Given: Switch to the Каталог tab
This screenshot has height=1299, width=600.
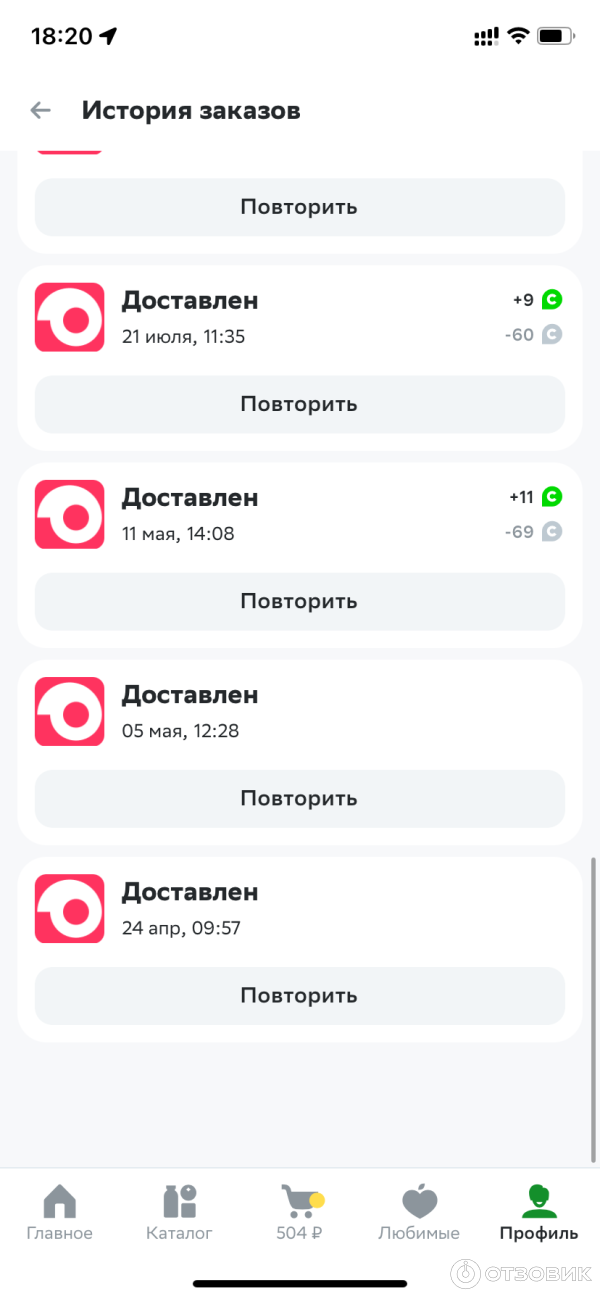Looking at the screenshot, I should (180, 1212).
